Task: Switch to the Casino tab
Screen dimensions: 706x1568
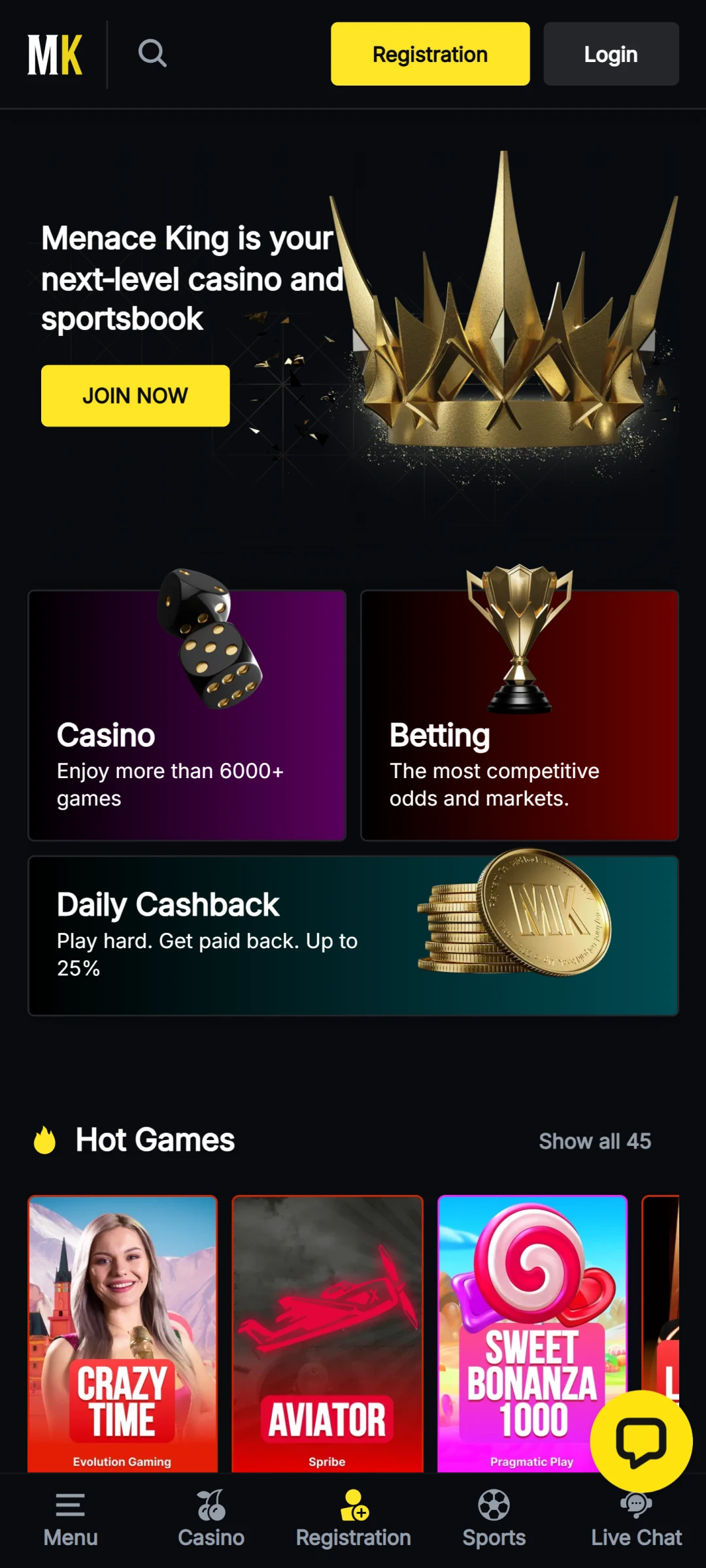Action: (211, 1520)
